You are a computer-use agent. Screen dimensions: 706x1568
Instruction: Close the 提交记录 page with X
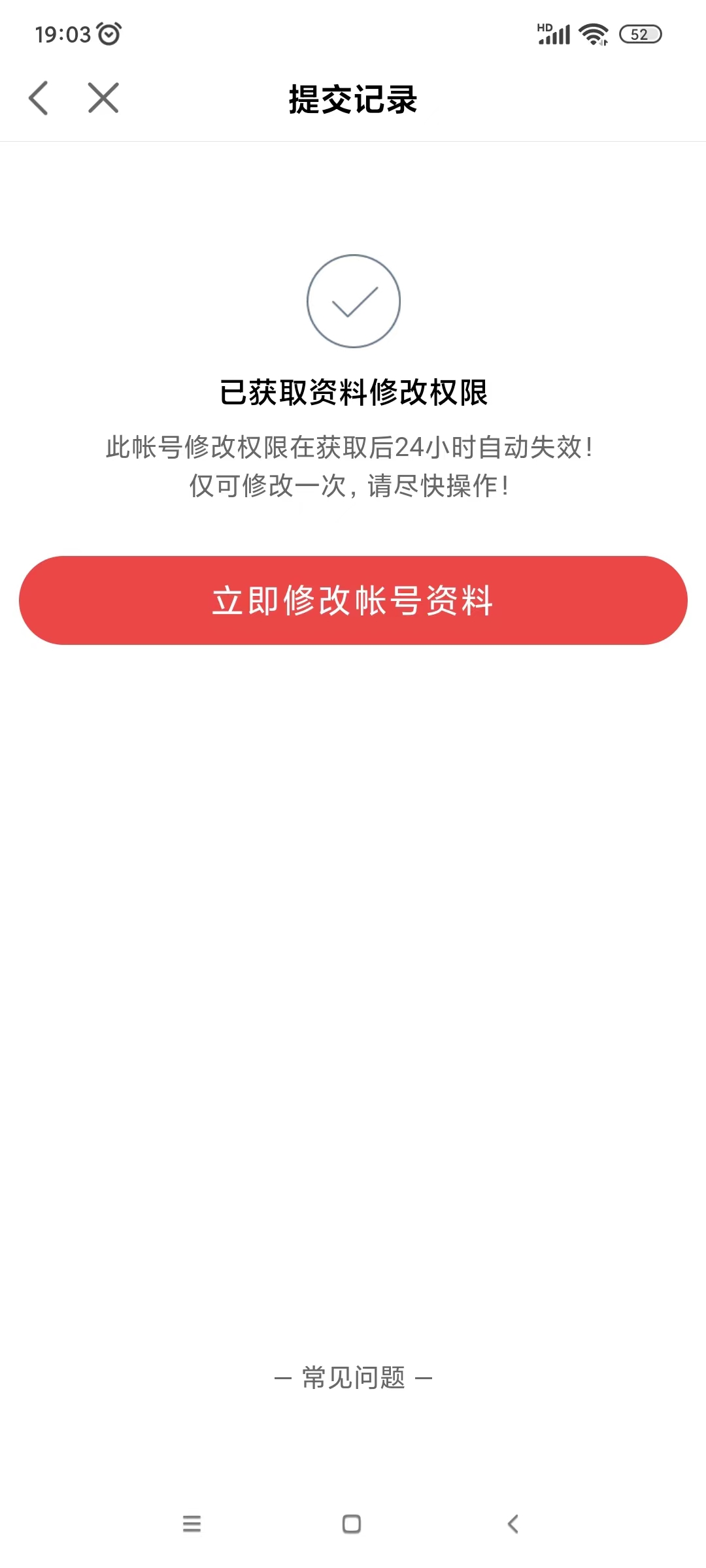pos(103,98)
